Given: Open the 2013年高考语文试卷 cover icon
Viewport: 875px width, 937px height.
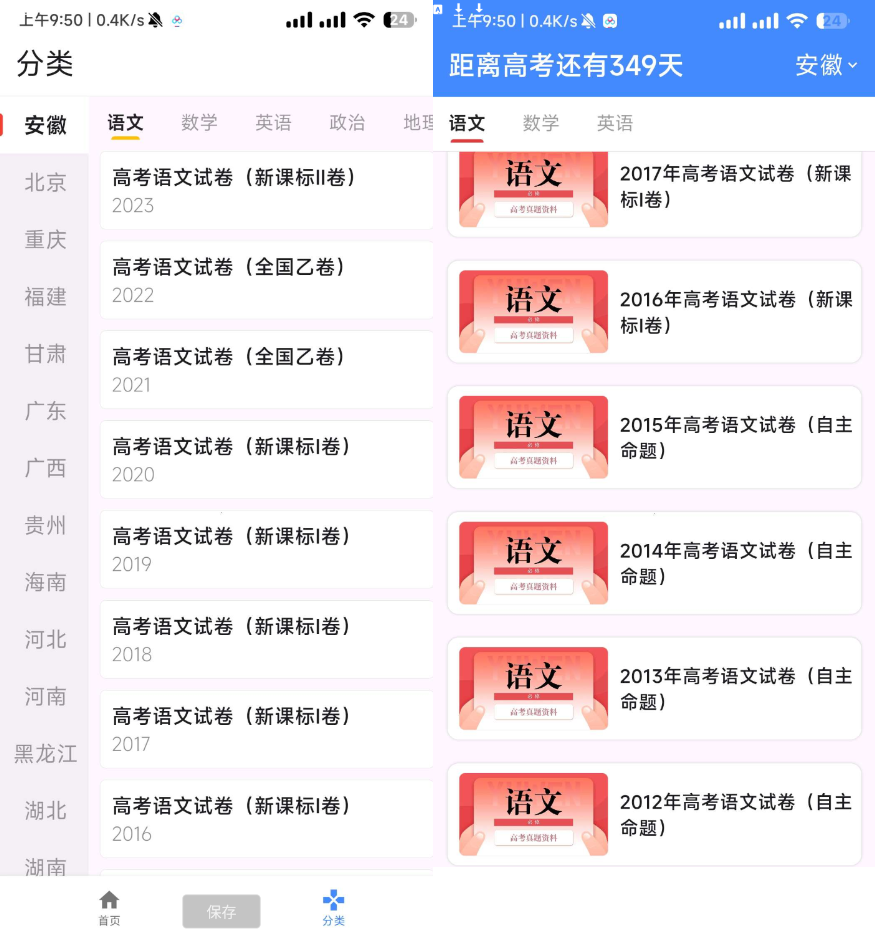Looking at the screenshot, I should point(532,688).
